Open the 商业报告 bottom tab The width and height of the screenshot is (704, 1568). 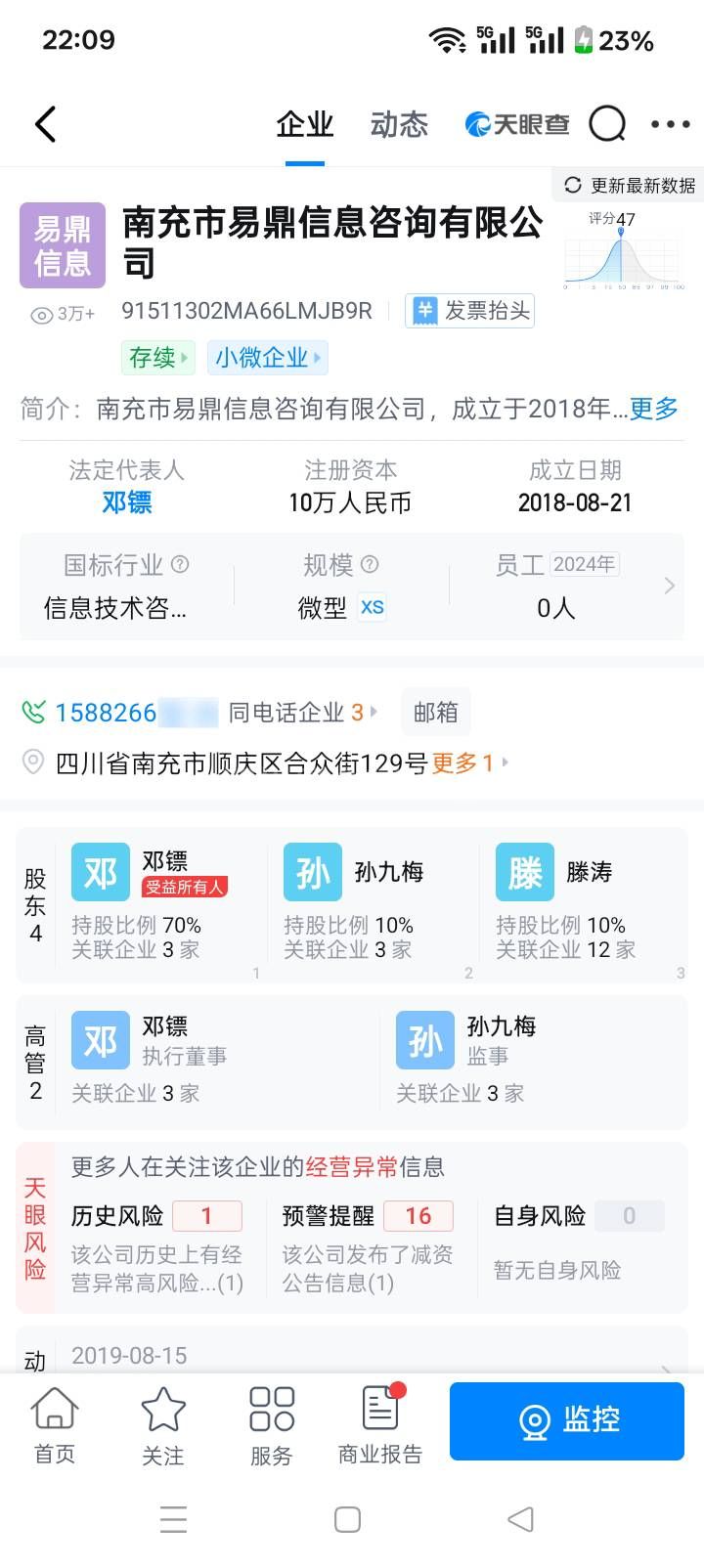pyautogui.click(x=379, y=1425)
